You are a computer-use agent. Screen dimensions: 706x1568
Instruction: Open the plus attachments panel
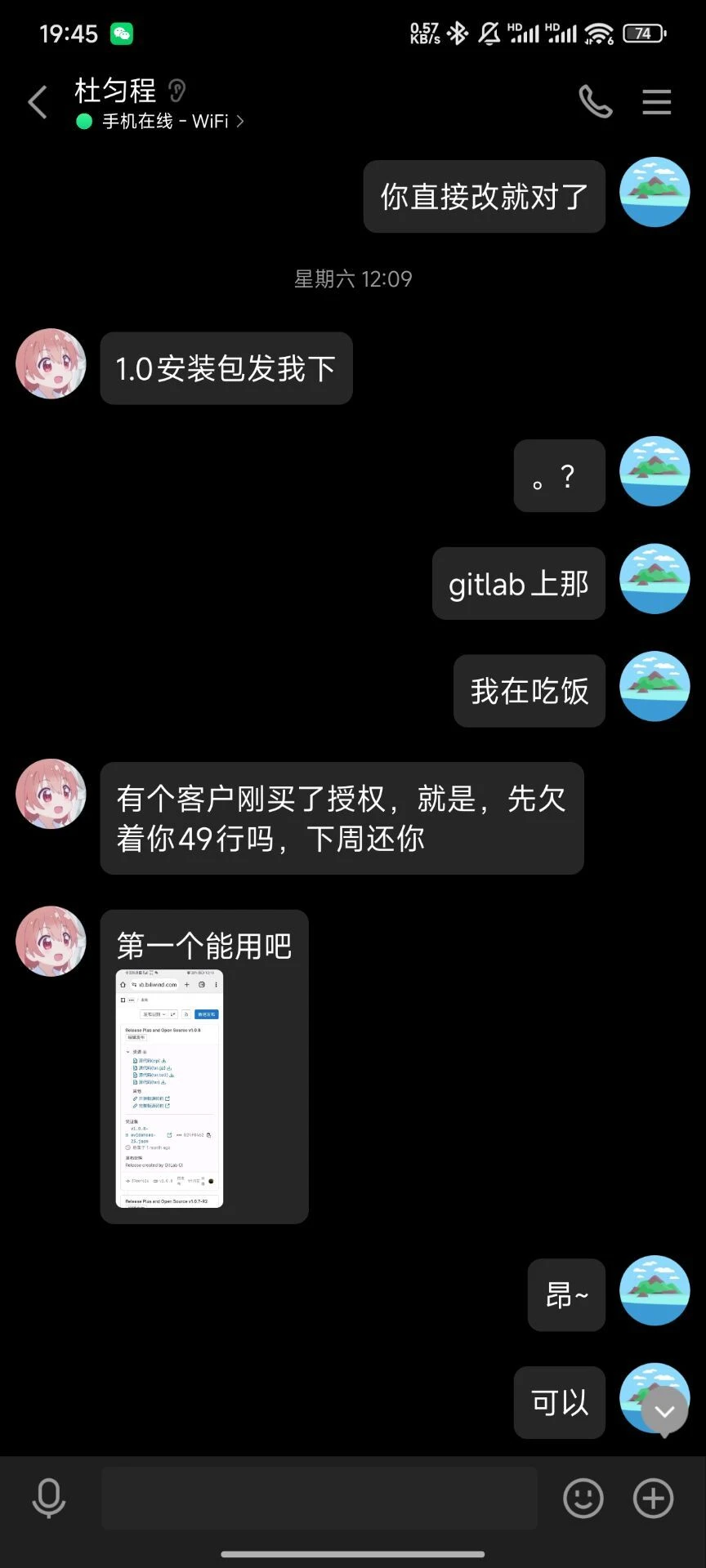point(653,1498)
